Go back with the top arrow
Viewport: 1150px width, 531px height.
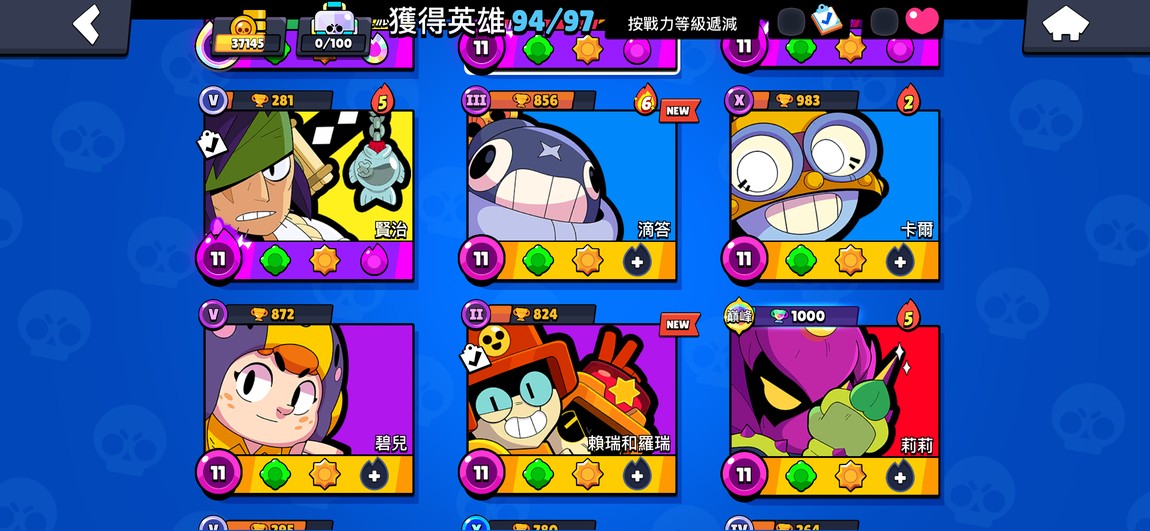pyautogui.click(x=87, y=24)
